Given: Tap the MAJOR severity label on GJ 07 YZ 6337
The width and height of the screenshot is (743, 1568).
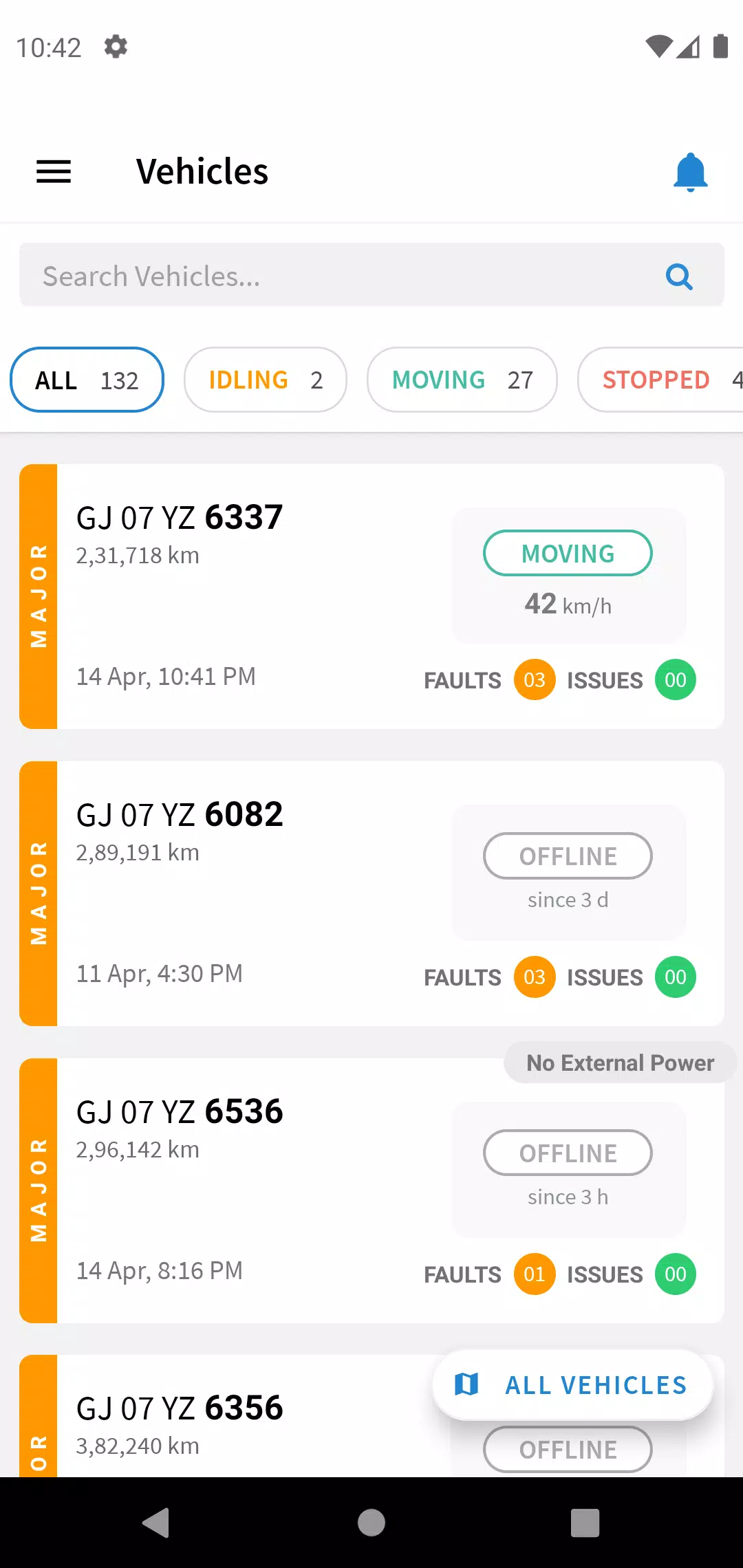Looking at the screenshot, I should click(x=39, y=596).
